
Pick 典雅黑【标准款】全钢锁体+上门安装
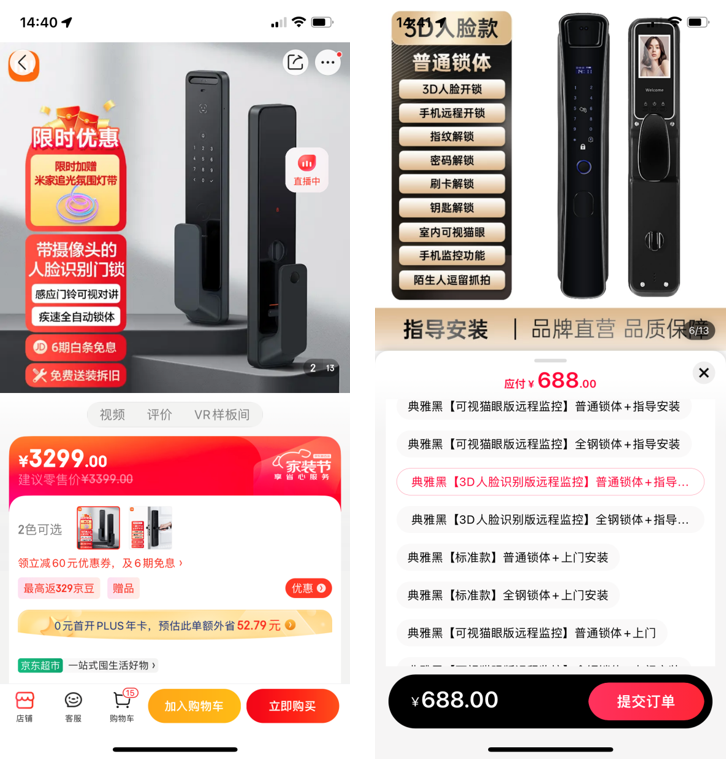tap(508, 595)
